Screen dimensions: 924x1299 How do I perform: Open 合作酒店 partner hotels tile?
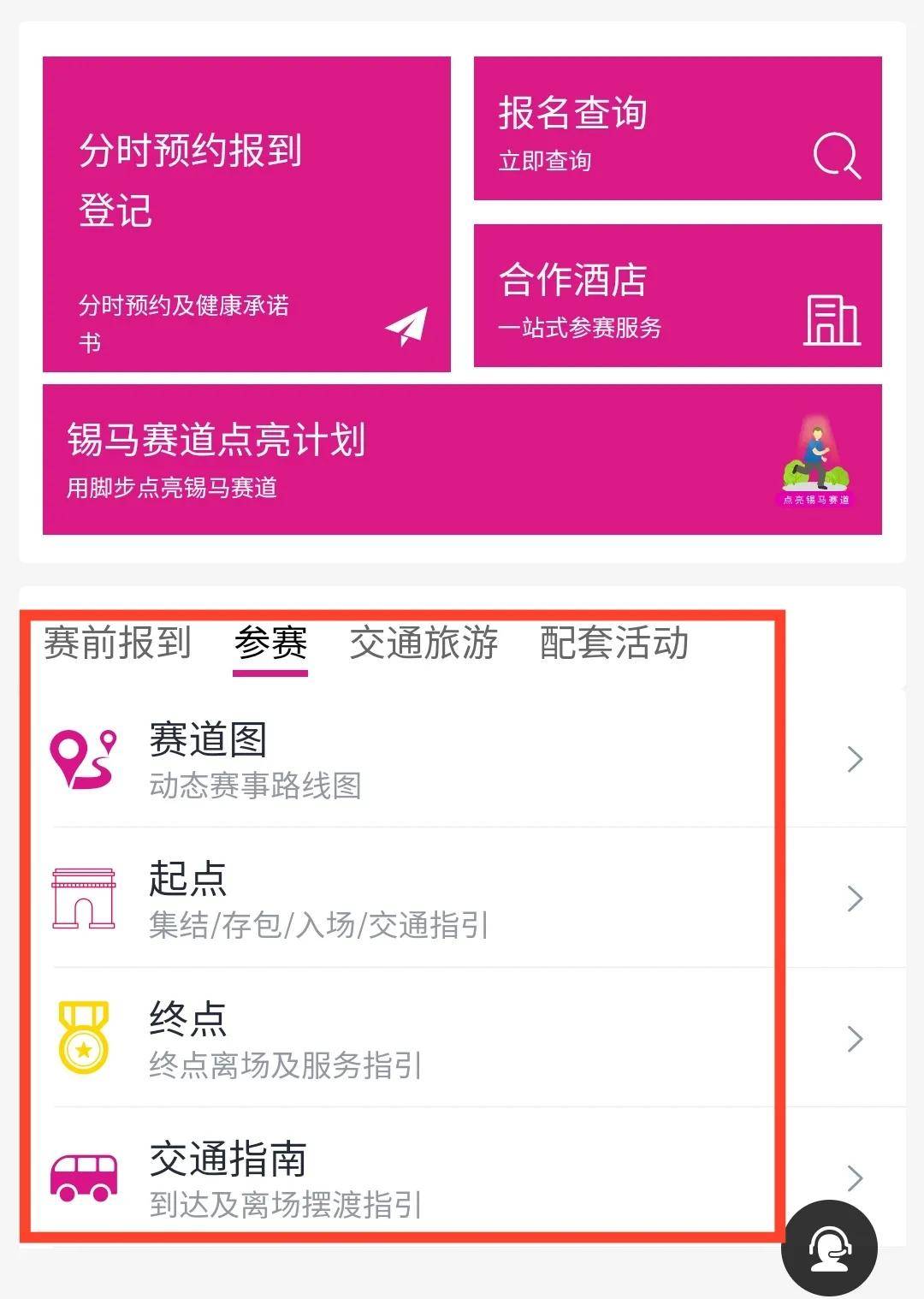point(678,296)
